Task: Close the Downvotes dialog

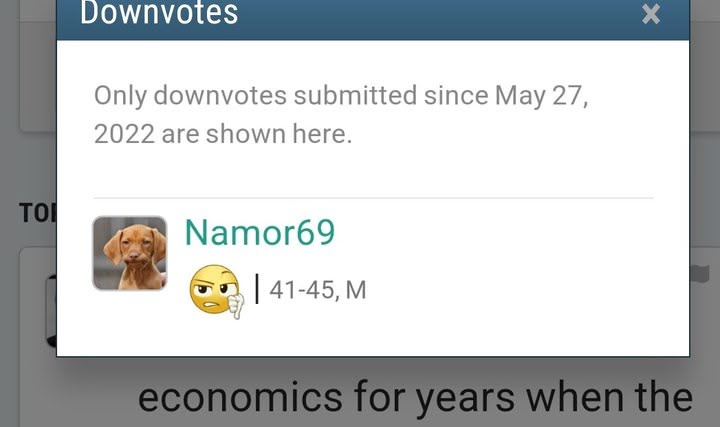Action: pyautogui.click(x=651, y=14)
